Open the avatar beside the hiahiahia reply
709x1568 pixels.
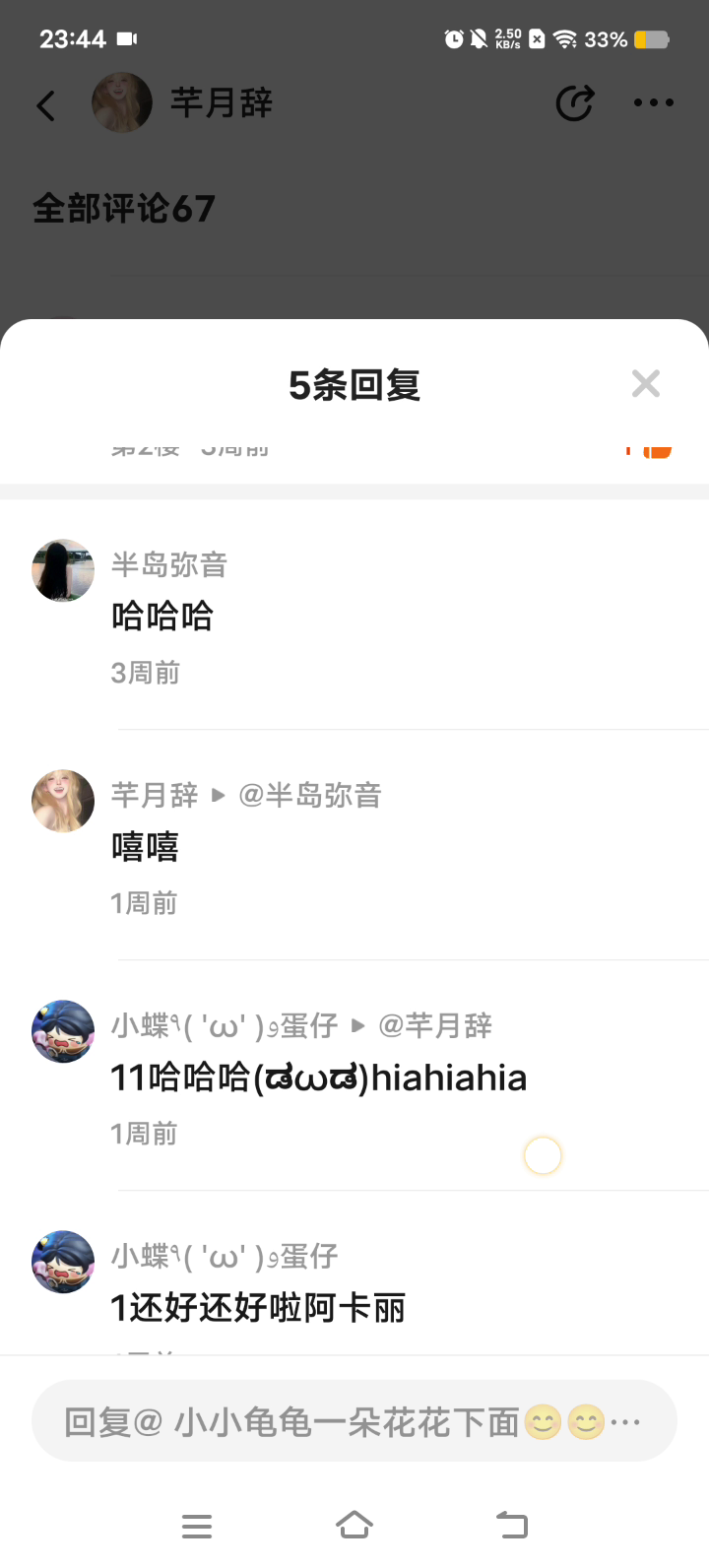point(63,1031)
